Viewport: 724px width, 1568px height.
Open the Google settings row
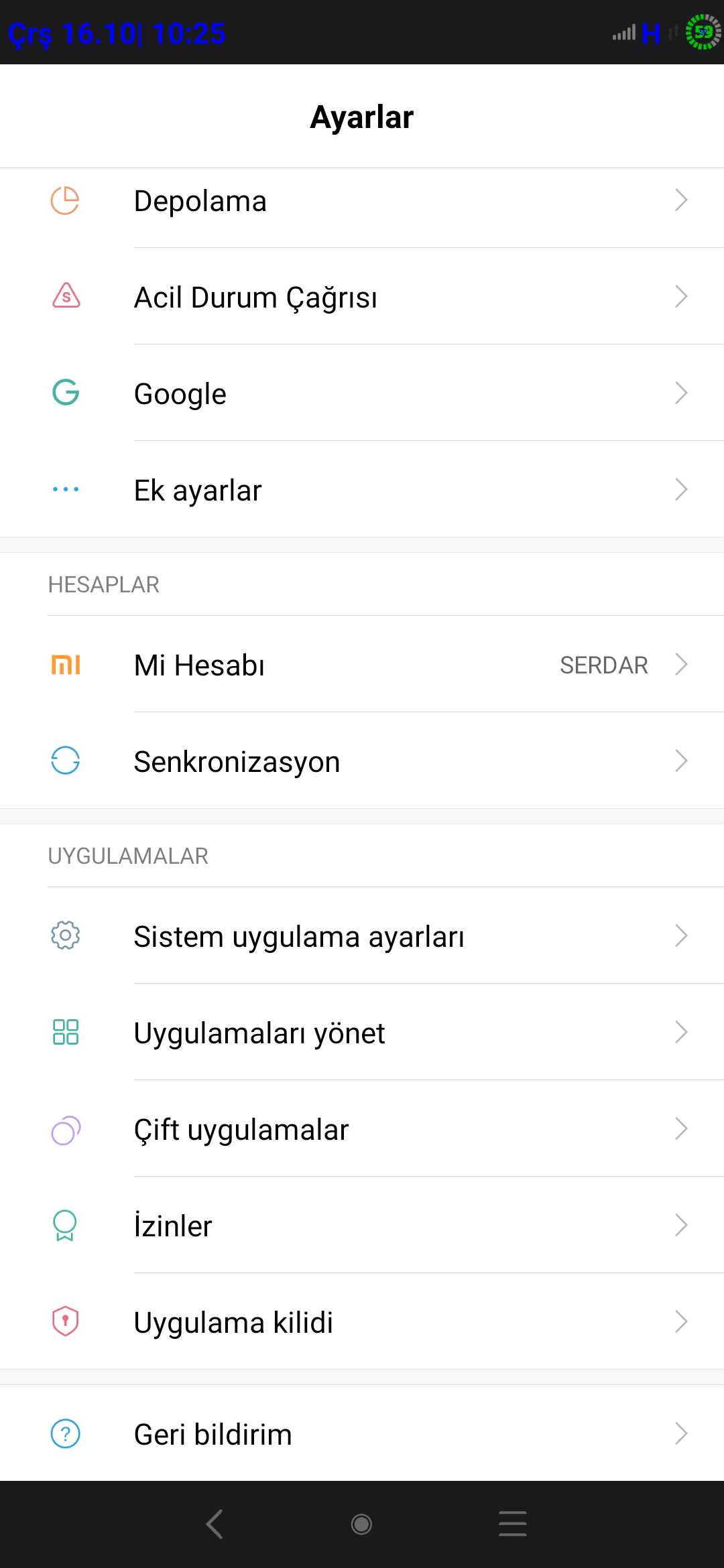362,393
